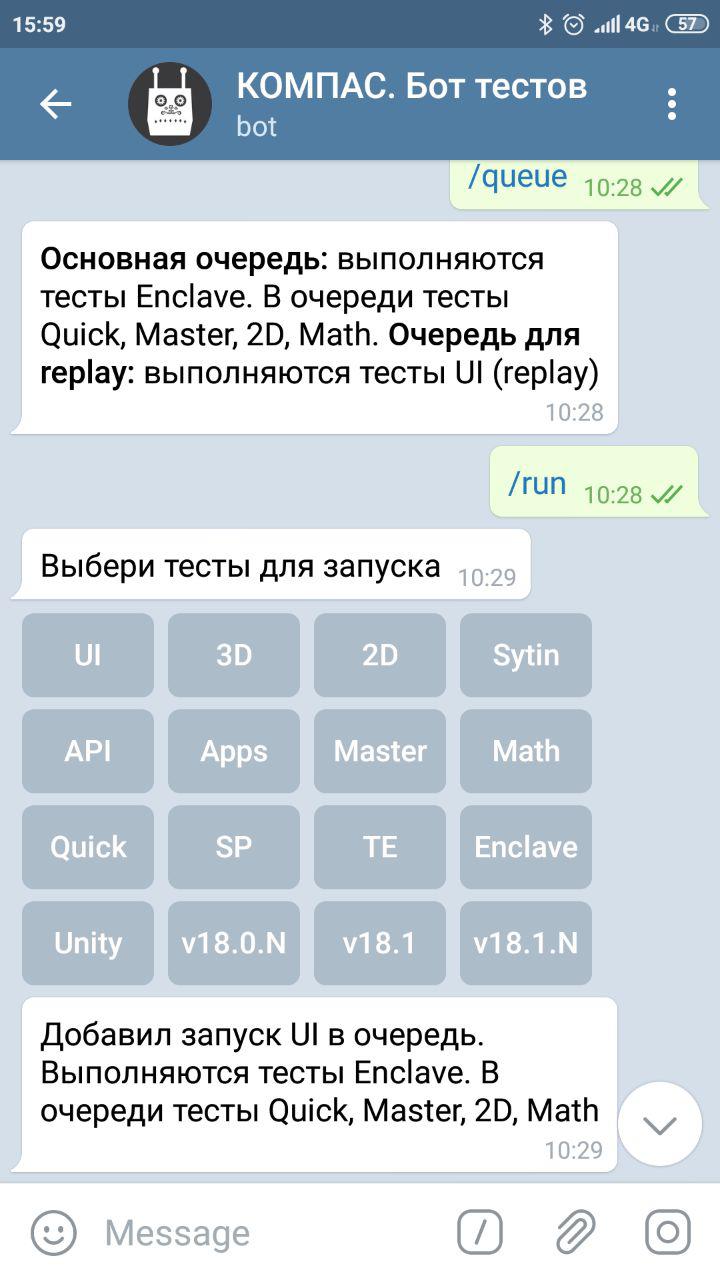Image resolution: width=720 pixels, height=1280 pixels.
Task: Select the TE tests button
Action: tap(380, 847)
